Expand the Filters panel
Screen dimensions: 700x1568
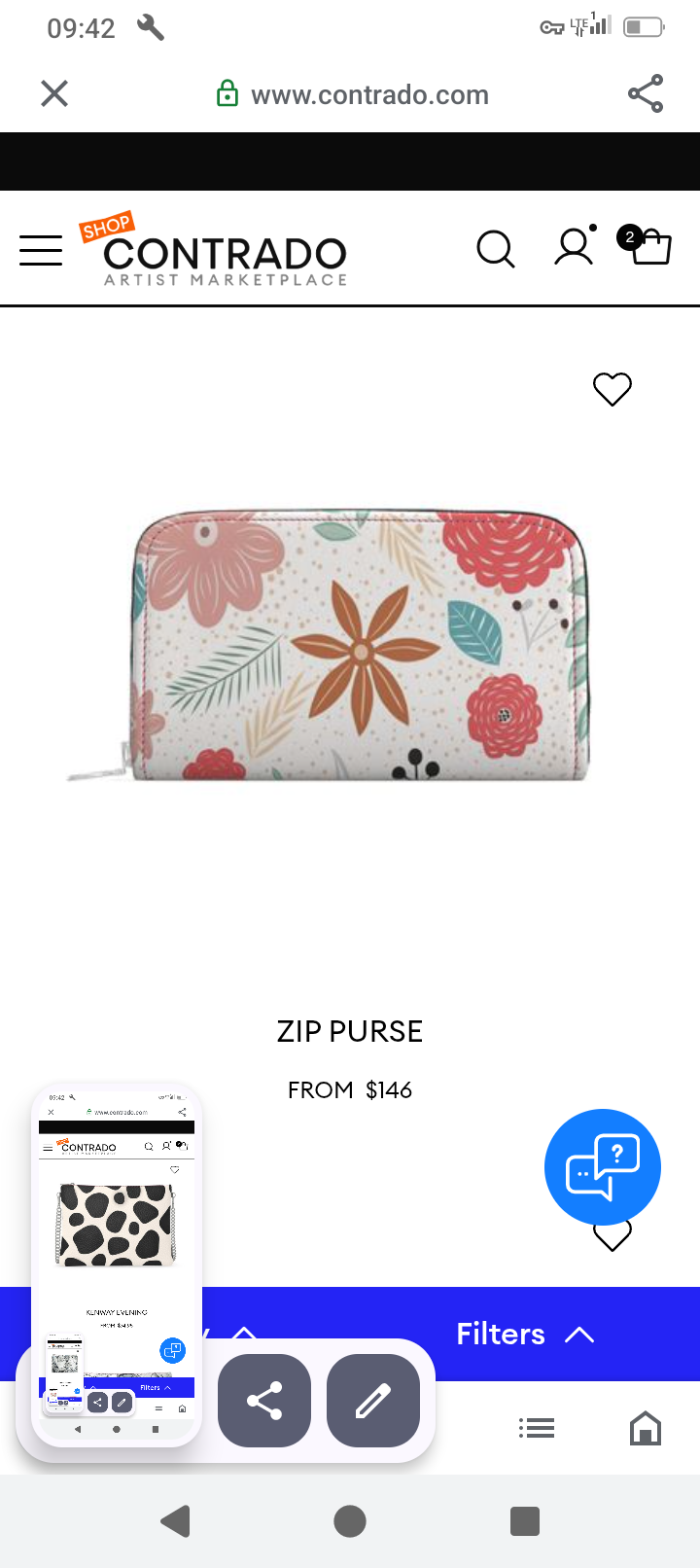pyautogui.click(x=525, y=1335)
